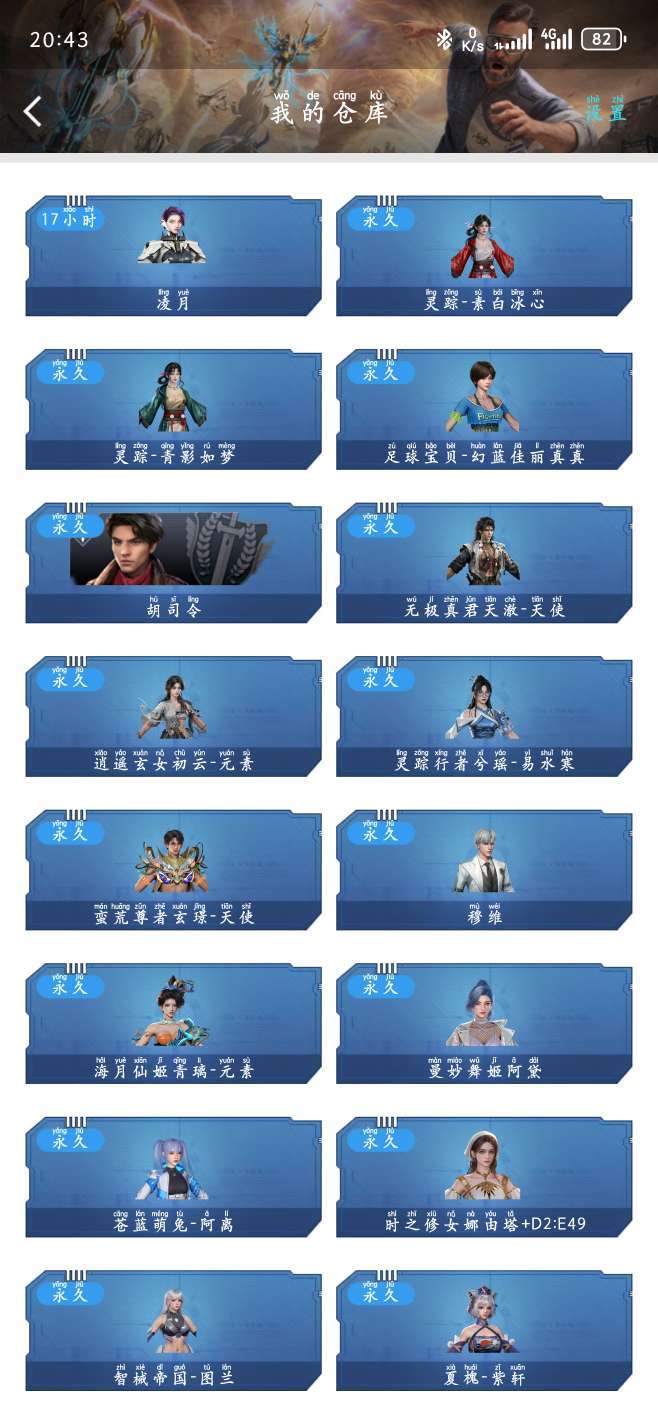This screenshot has width=658, height=1416.
Task: Select the 穆维 card
Action: click(x=484, y=870)
